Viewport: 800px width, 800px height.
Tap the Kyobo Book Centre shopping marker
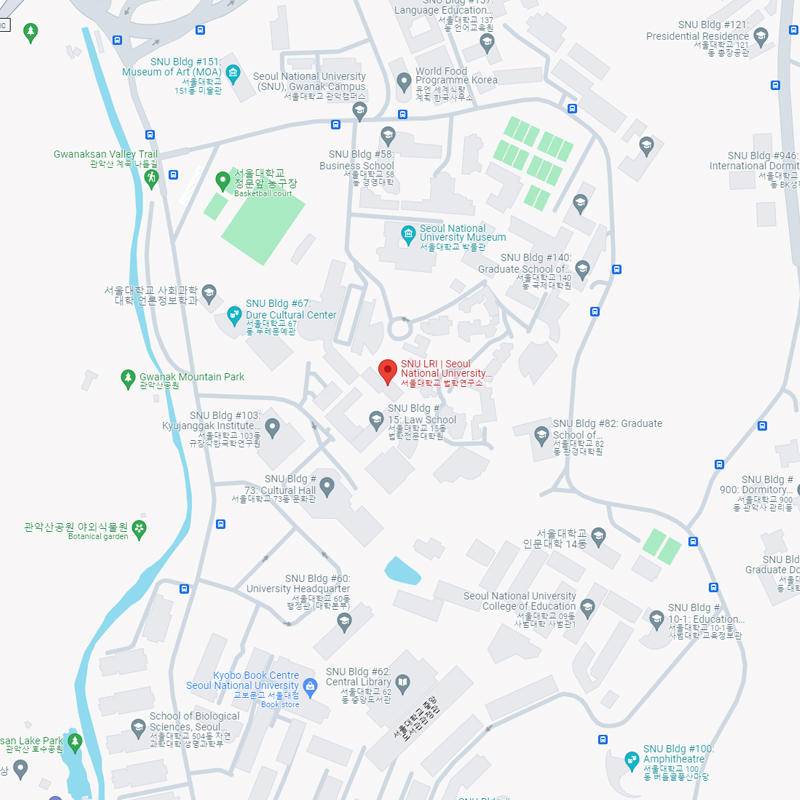[310, 686]
